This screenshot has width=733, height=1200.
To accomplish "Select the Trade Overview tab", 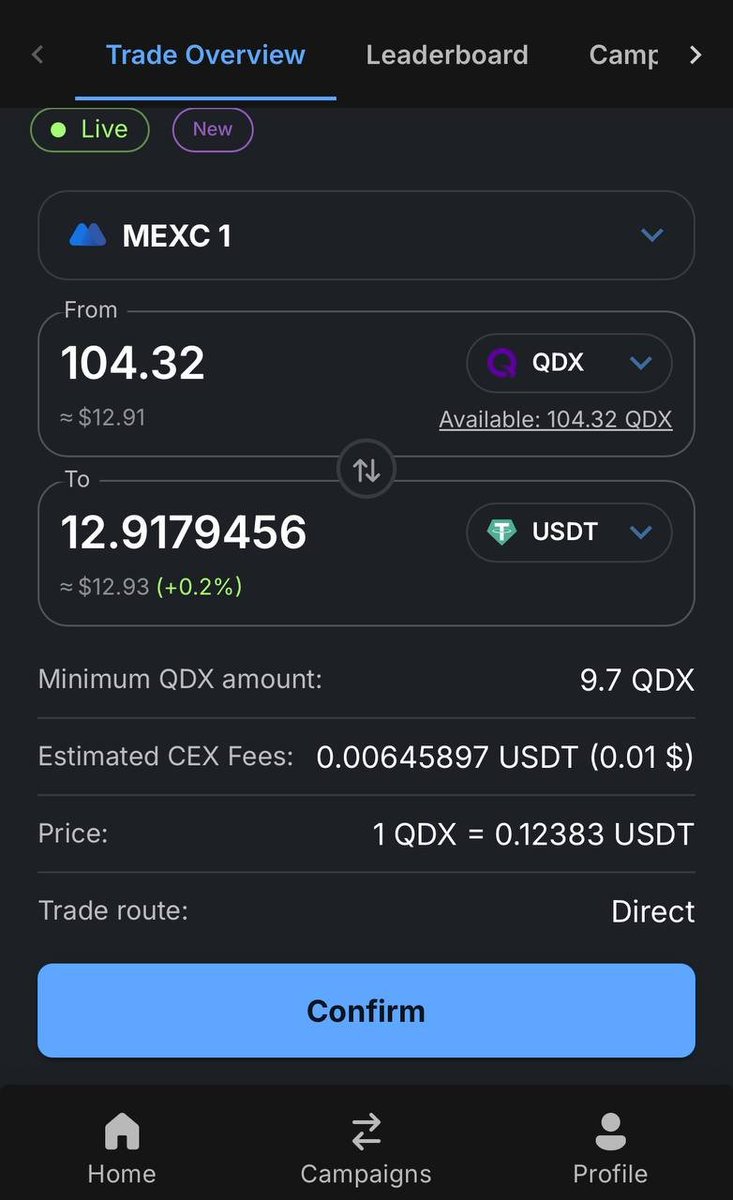I will (205, 54).
